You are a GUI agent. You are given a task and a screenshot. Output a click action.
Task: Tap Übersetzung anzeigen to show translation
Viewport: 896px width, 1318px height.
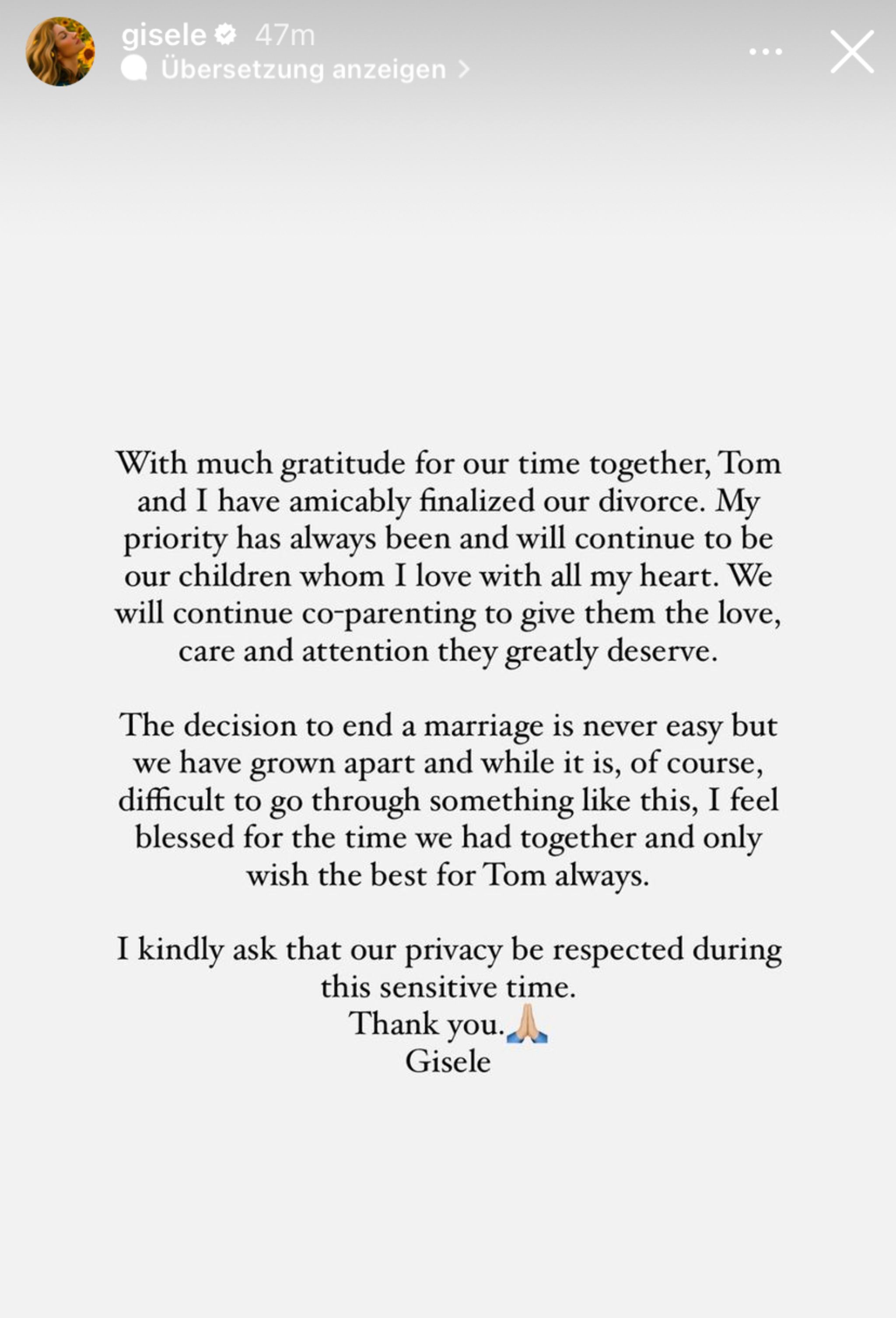point(303,70)
